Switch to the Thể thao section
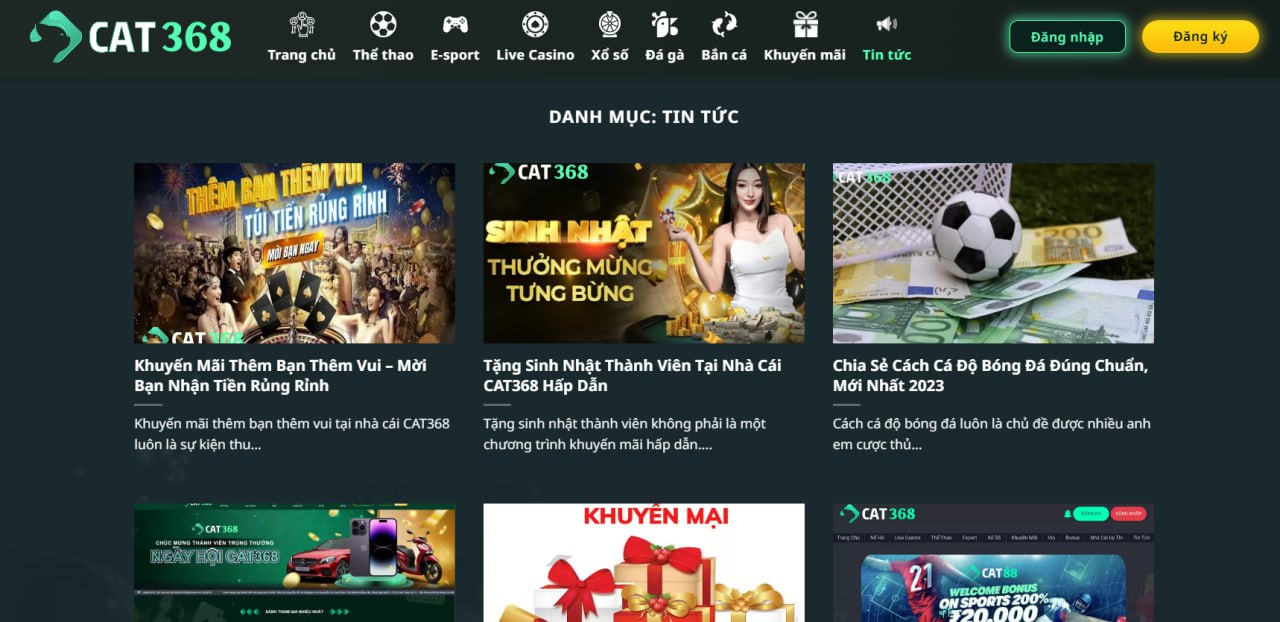The height and width of the screenshot is (622, 1280). tap(383, 38)
